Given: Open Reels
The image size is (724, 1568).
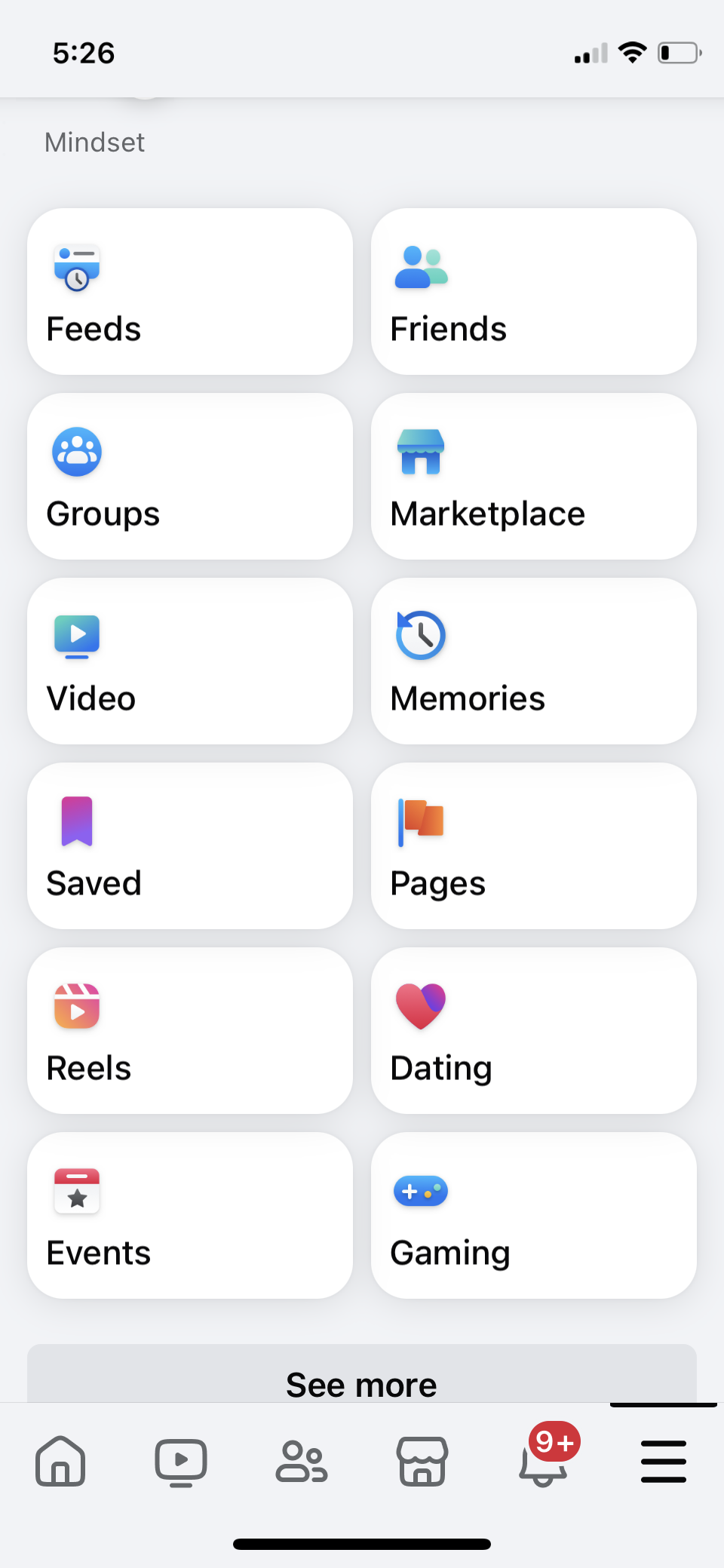Looking at the screenshot, I should point(190,1031).
